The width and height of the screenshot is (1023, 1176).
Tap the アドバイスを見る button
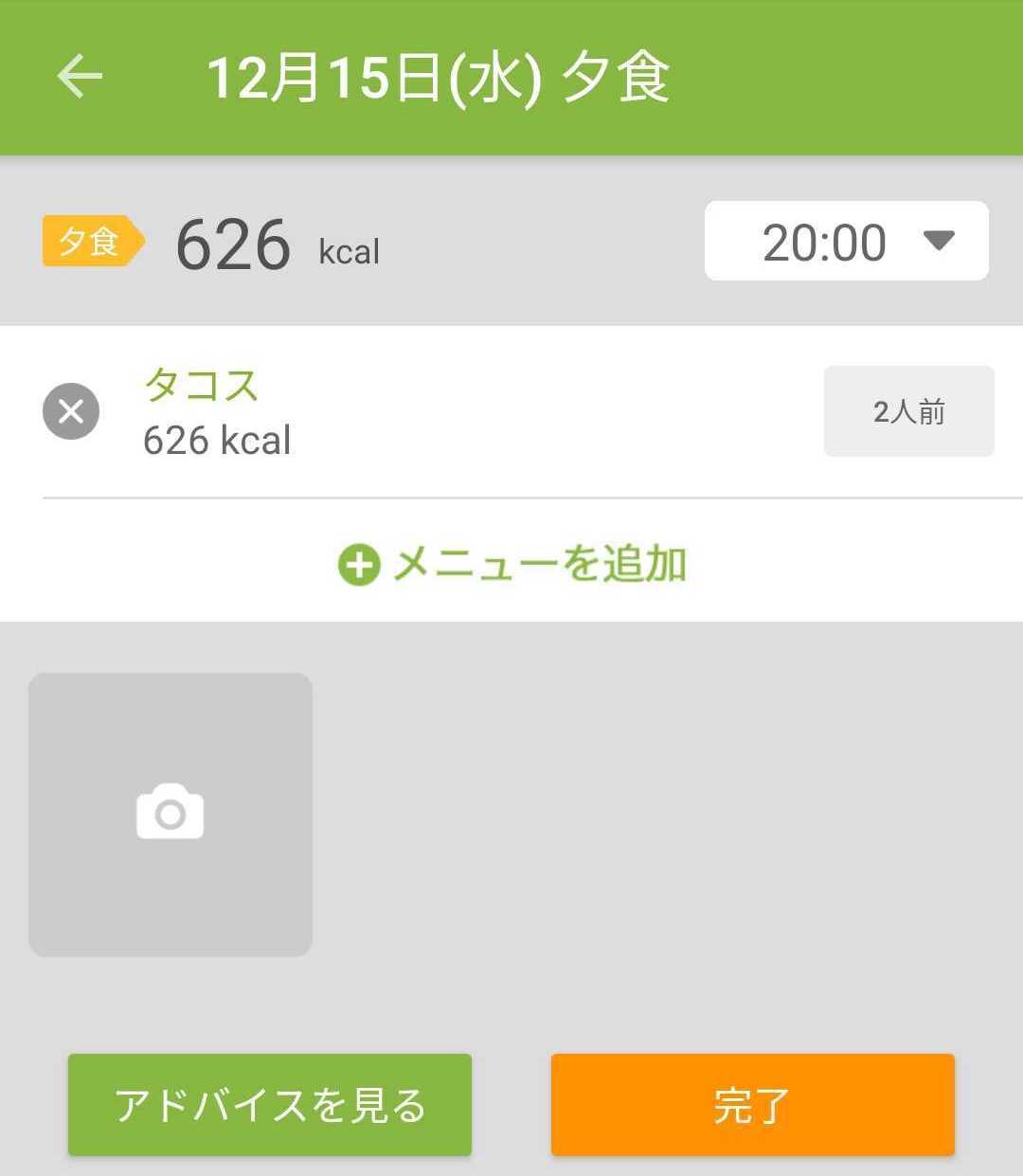point(270,1105)
